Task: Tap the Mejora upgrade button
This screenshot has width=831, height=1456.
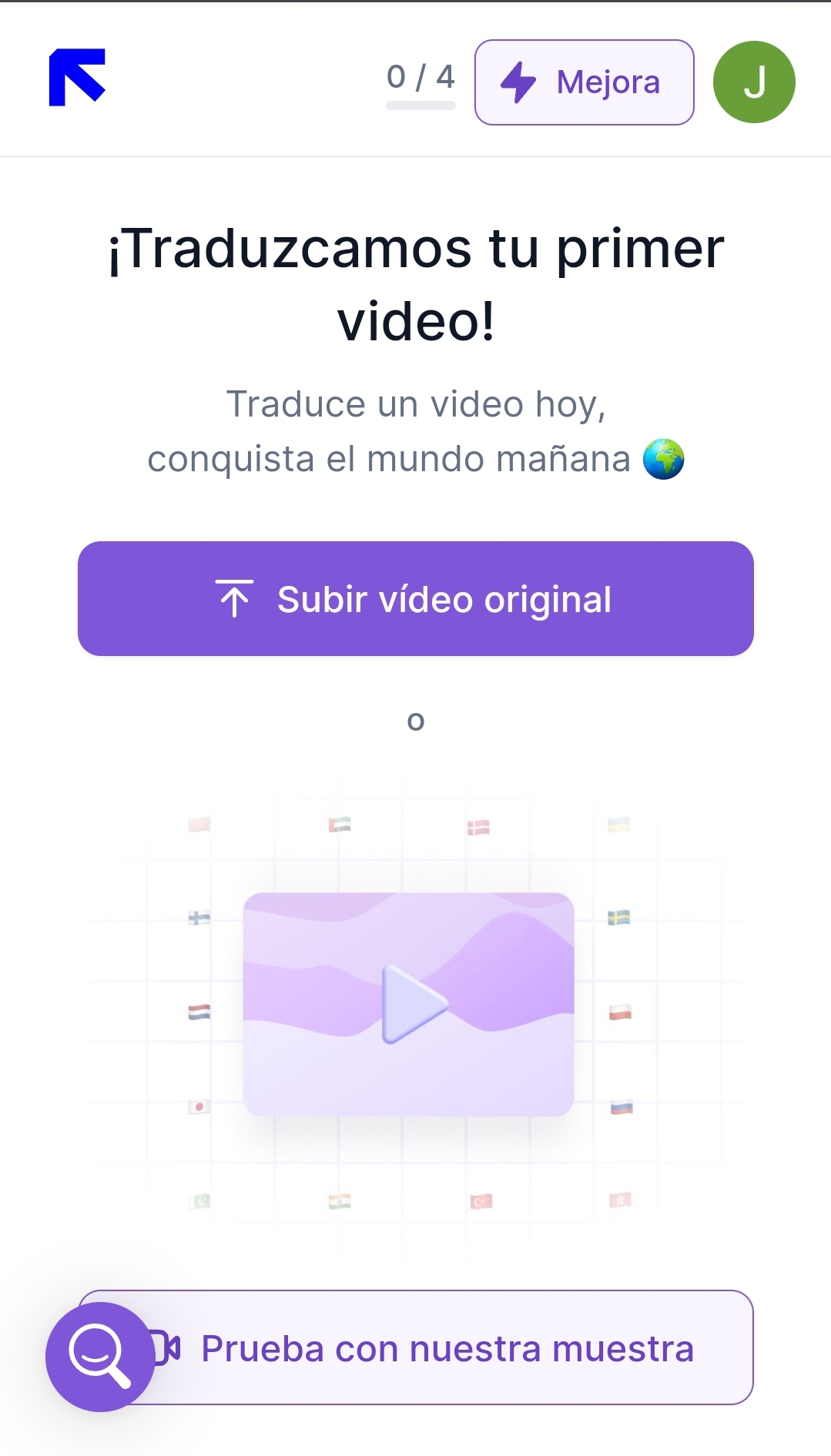Action: coord(584,82)
